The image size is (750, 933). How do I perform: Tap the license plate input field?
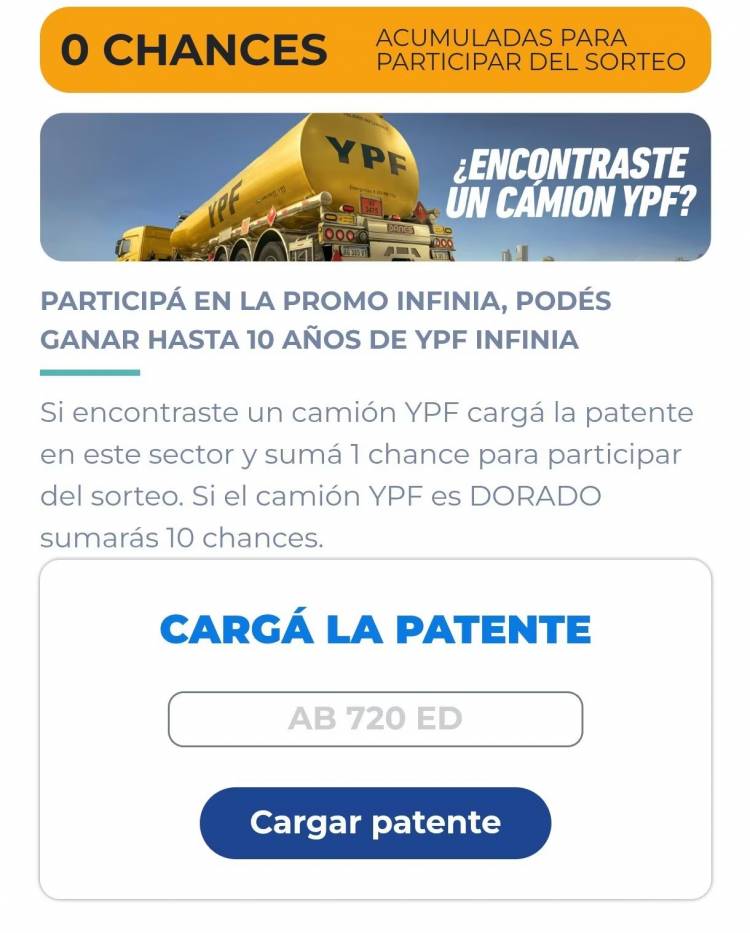click(375, 719)
